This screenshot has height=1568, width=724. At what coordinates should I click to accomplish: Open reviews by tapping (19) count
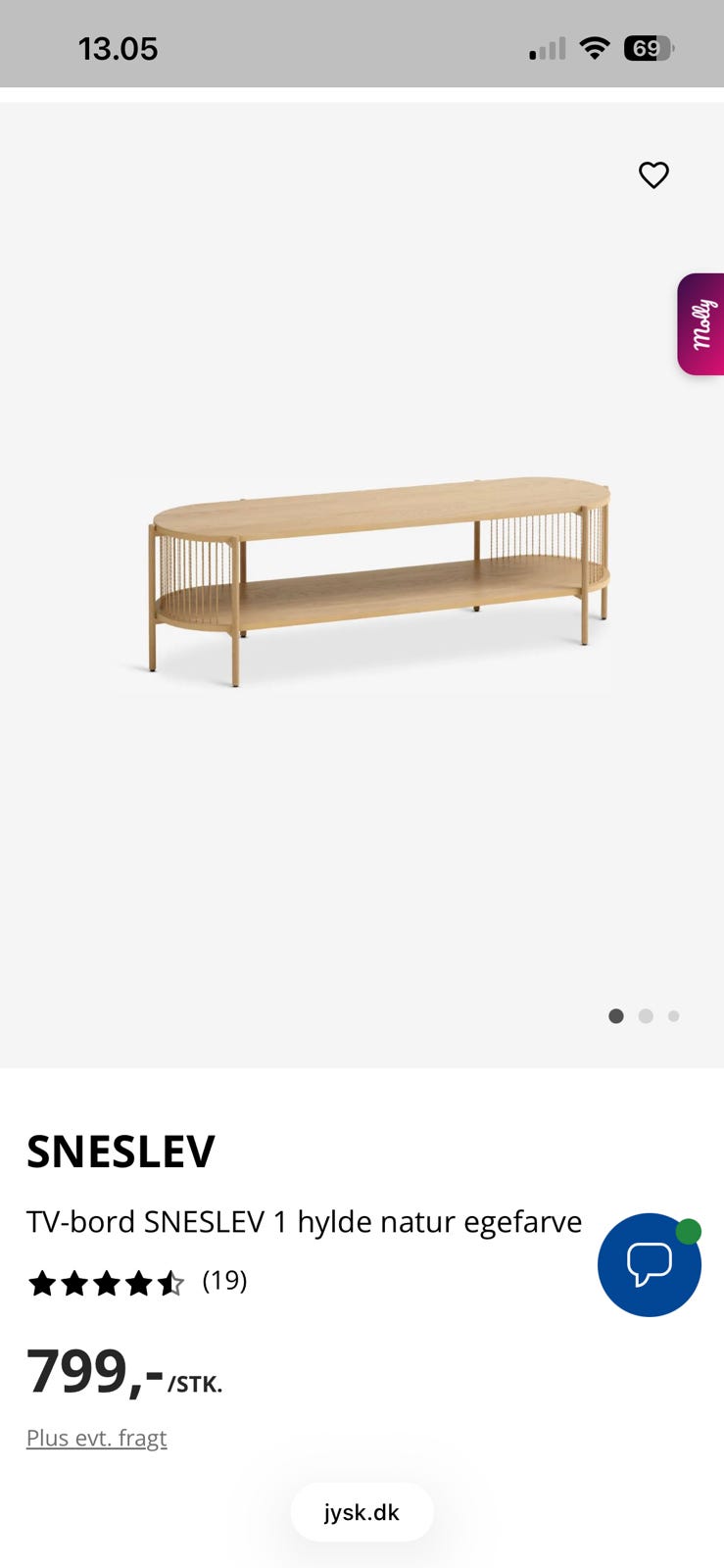(x=224, y=1281)
